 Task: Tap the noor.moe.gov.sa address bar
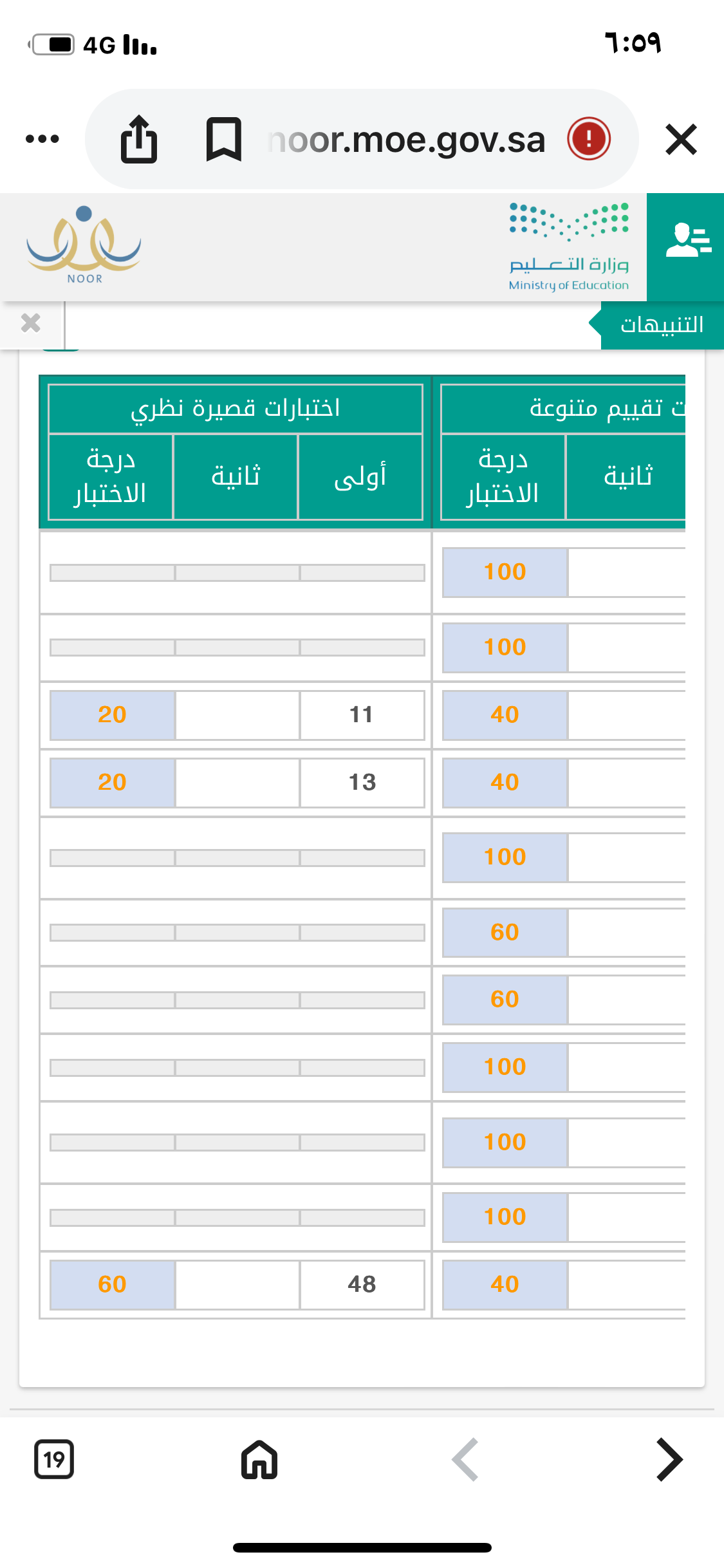[x=407, y=140]
